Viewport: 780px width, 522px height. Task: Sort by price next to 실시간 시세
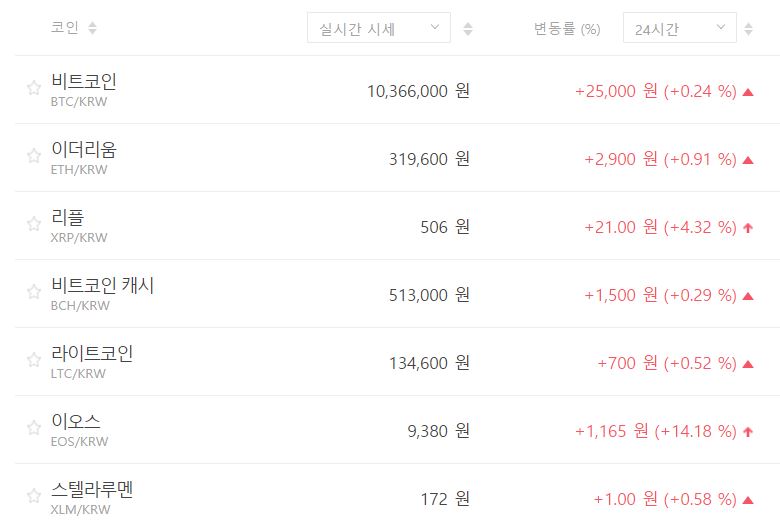(x=468, y=29)
